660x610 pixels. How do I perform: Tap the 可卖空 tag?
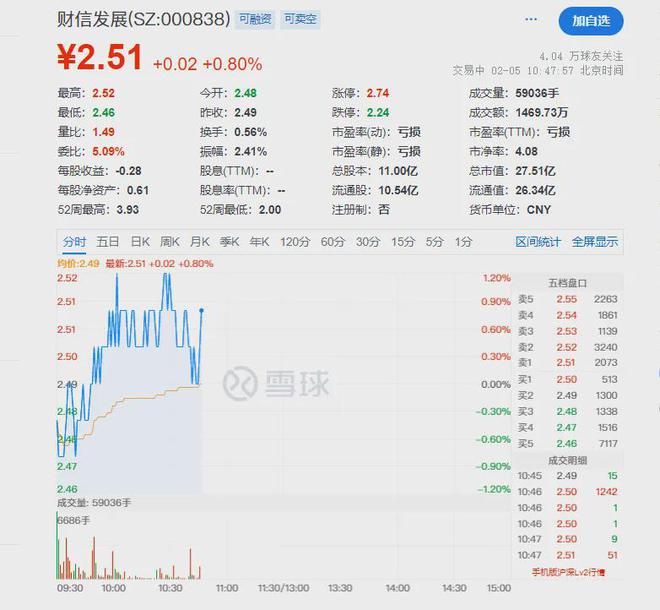[300, 19]
